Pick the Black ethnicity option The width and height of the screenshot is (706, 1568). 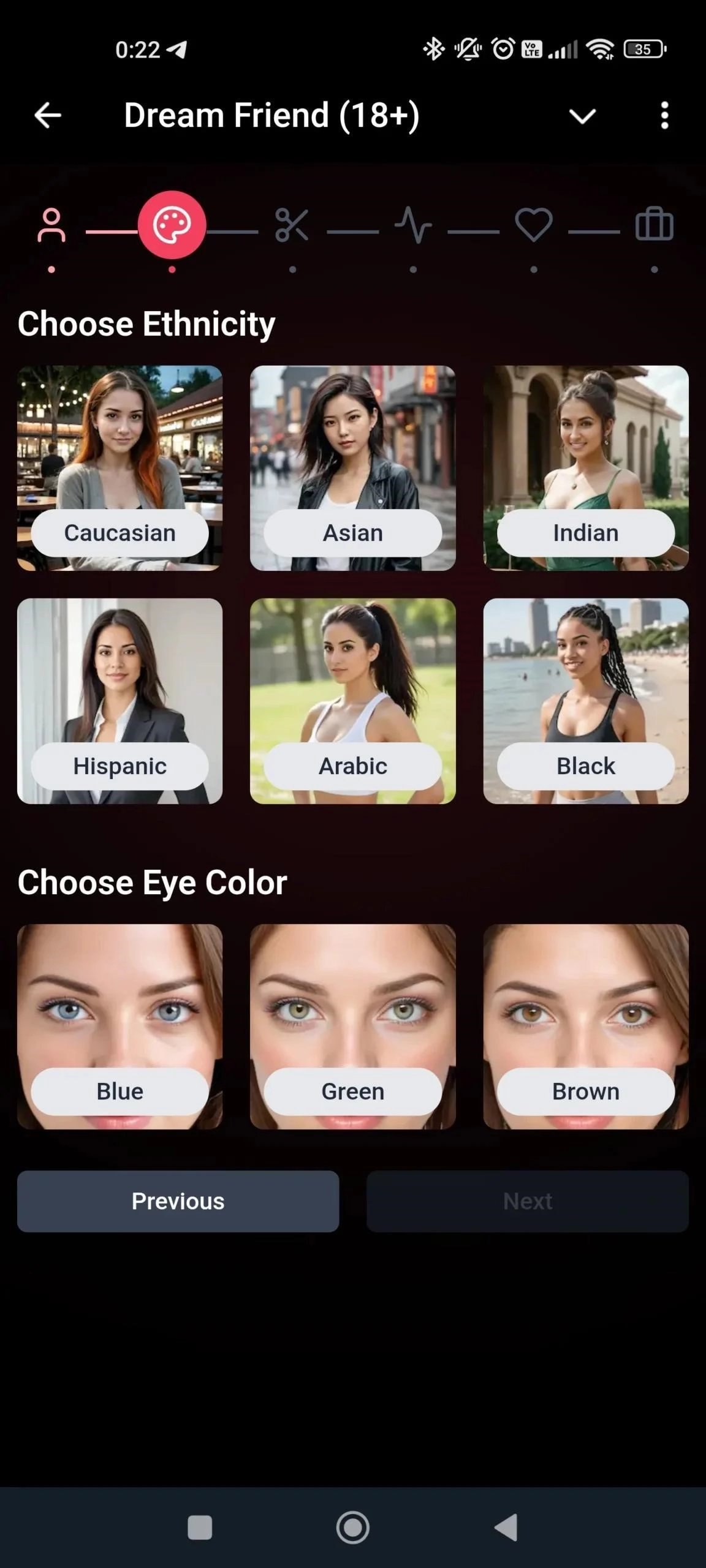point(586,701)
